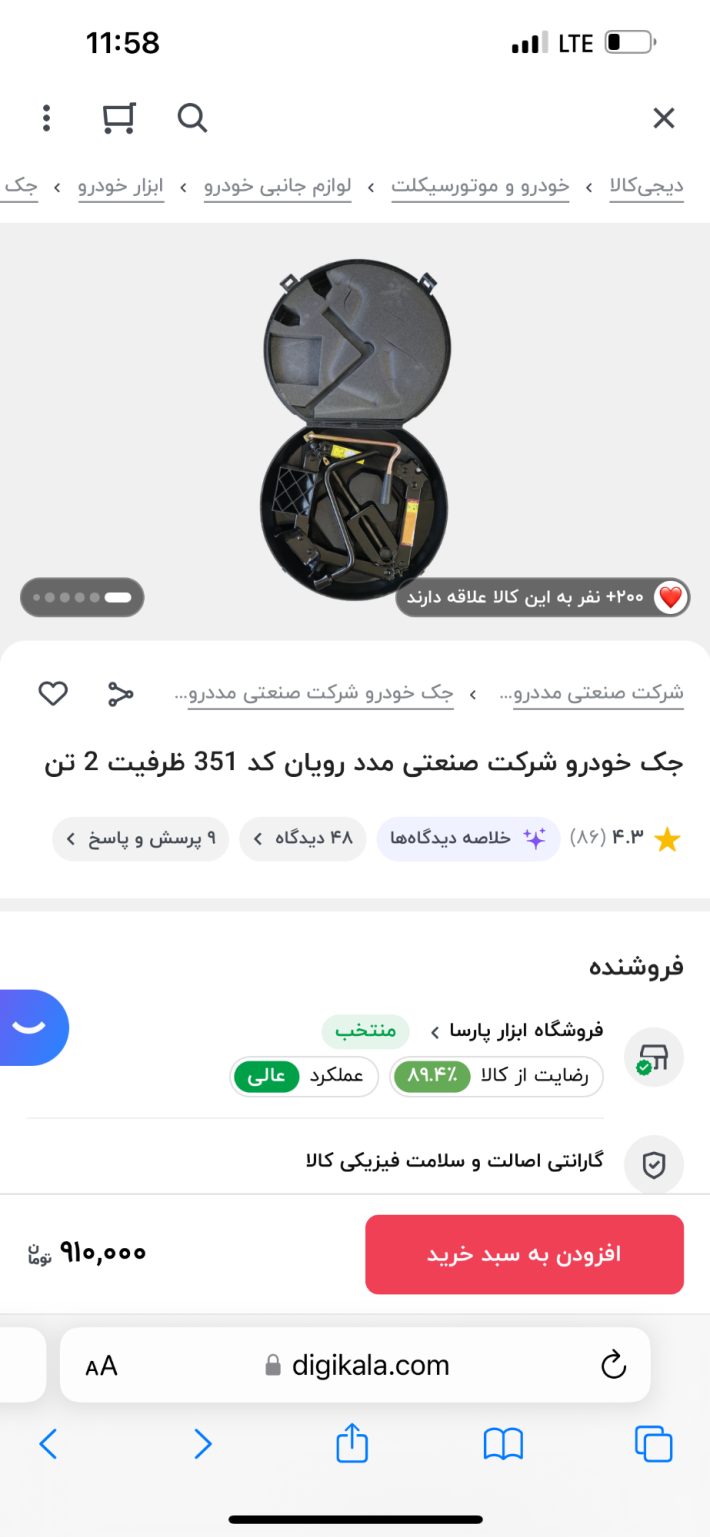The height and width of the screenshot is (1537, 710).
Task: Open the blue chat assistant bubble
Action: 32,1027
